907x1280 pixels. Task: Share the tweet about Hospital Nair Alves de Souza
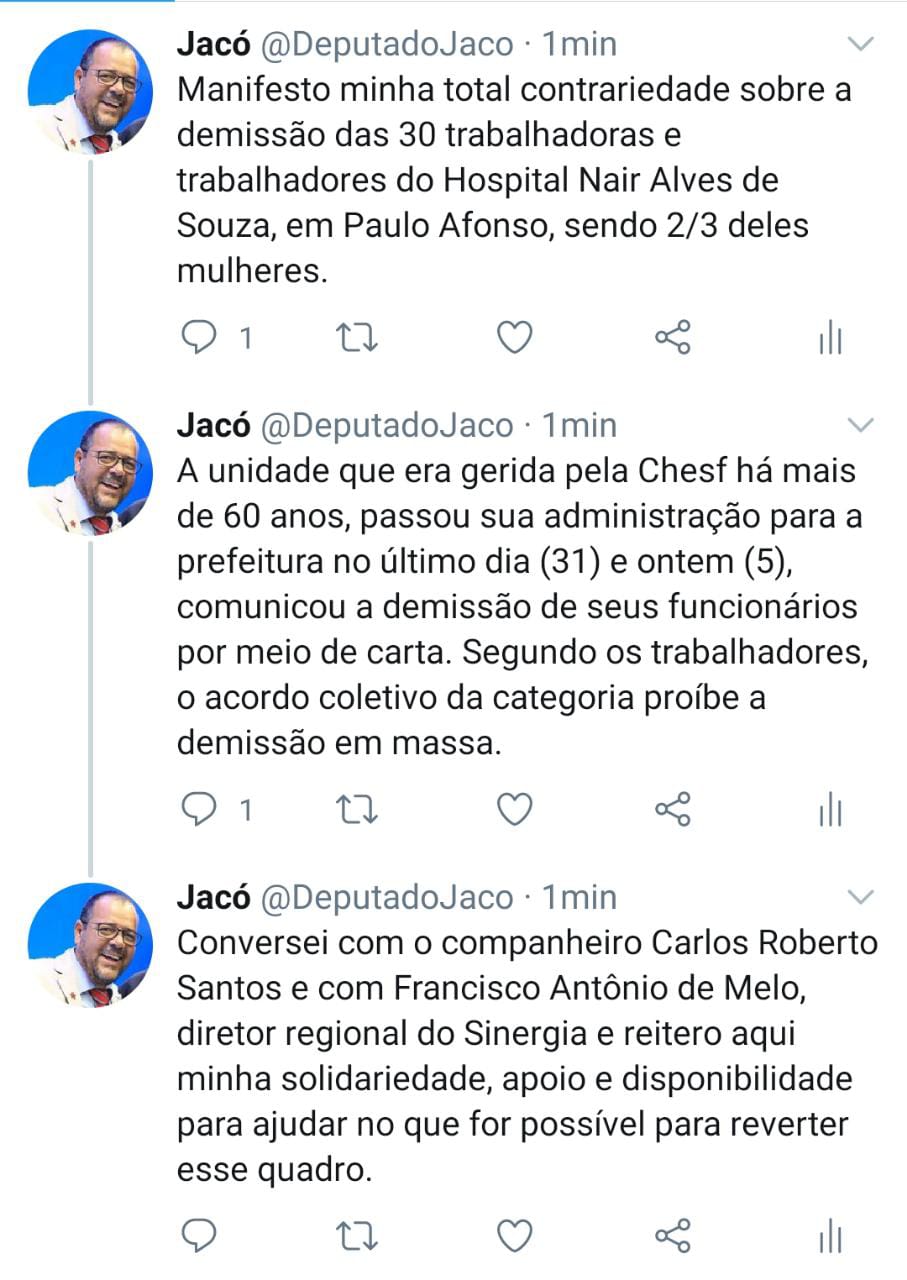pyautogui.click(x=672, y=338)
